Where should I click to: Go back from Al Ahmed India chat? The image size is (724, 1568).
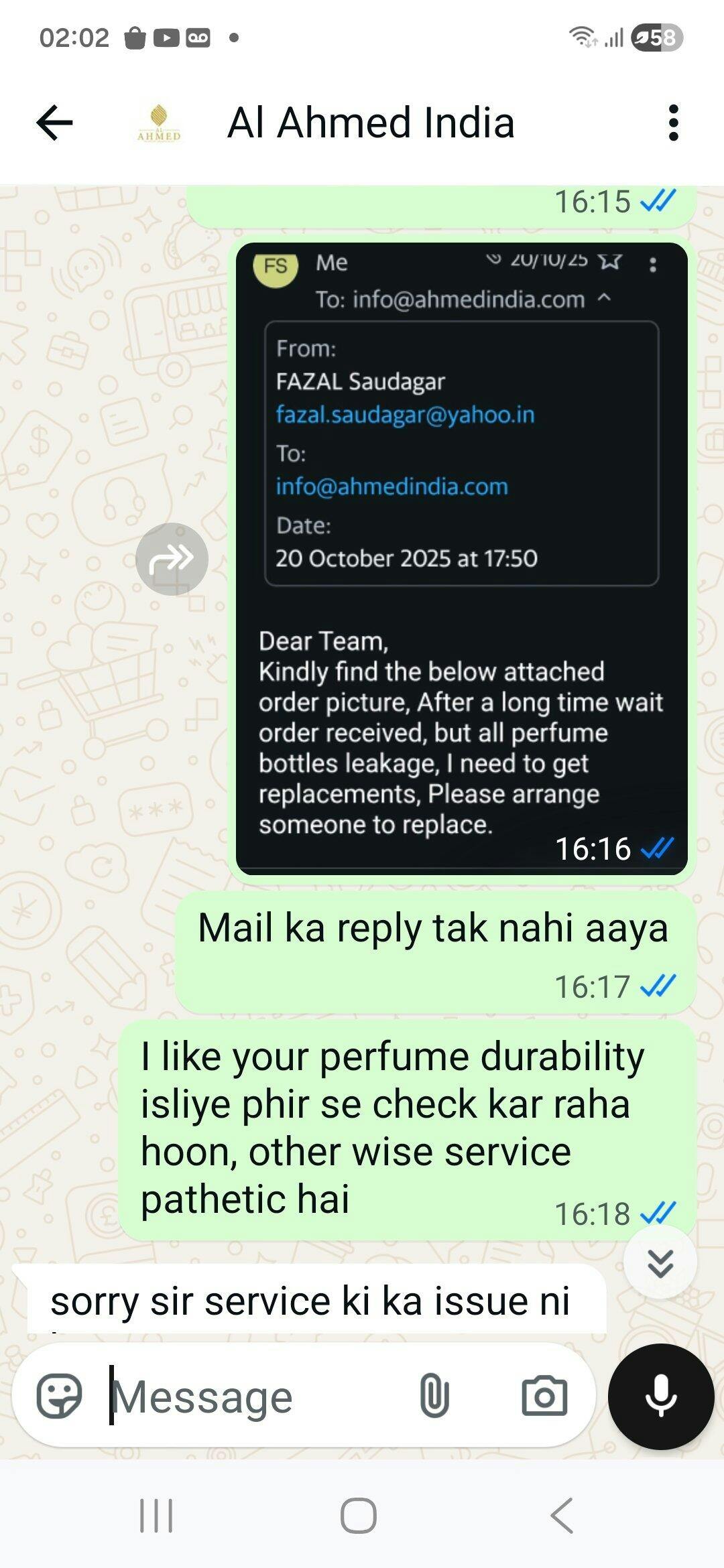click(54, 123)
